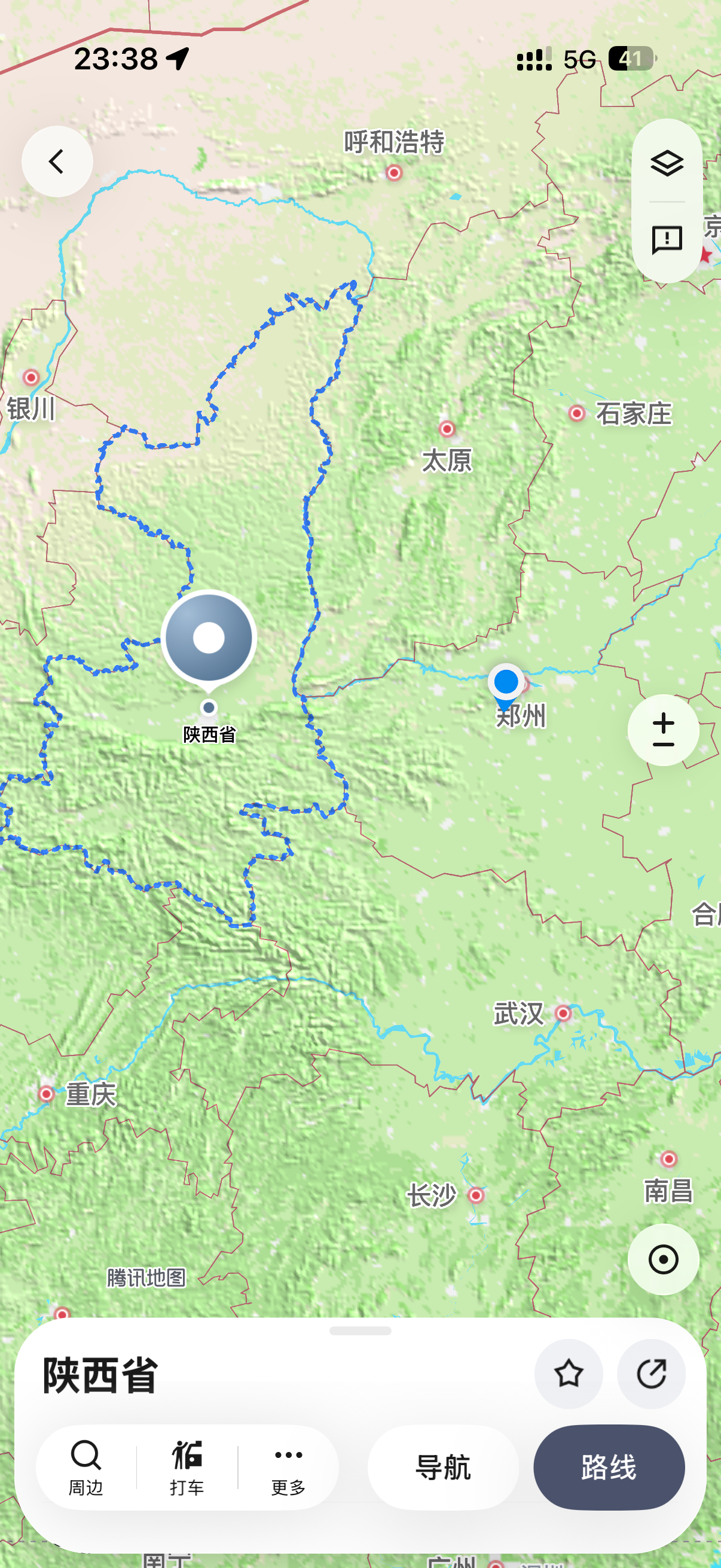The height and width of the screenshot is (1568, 721).
Task: Open the map layers selector
Action: point(667,163)
